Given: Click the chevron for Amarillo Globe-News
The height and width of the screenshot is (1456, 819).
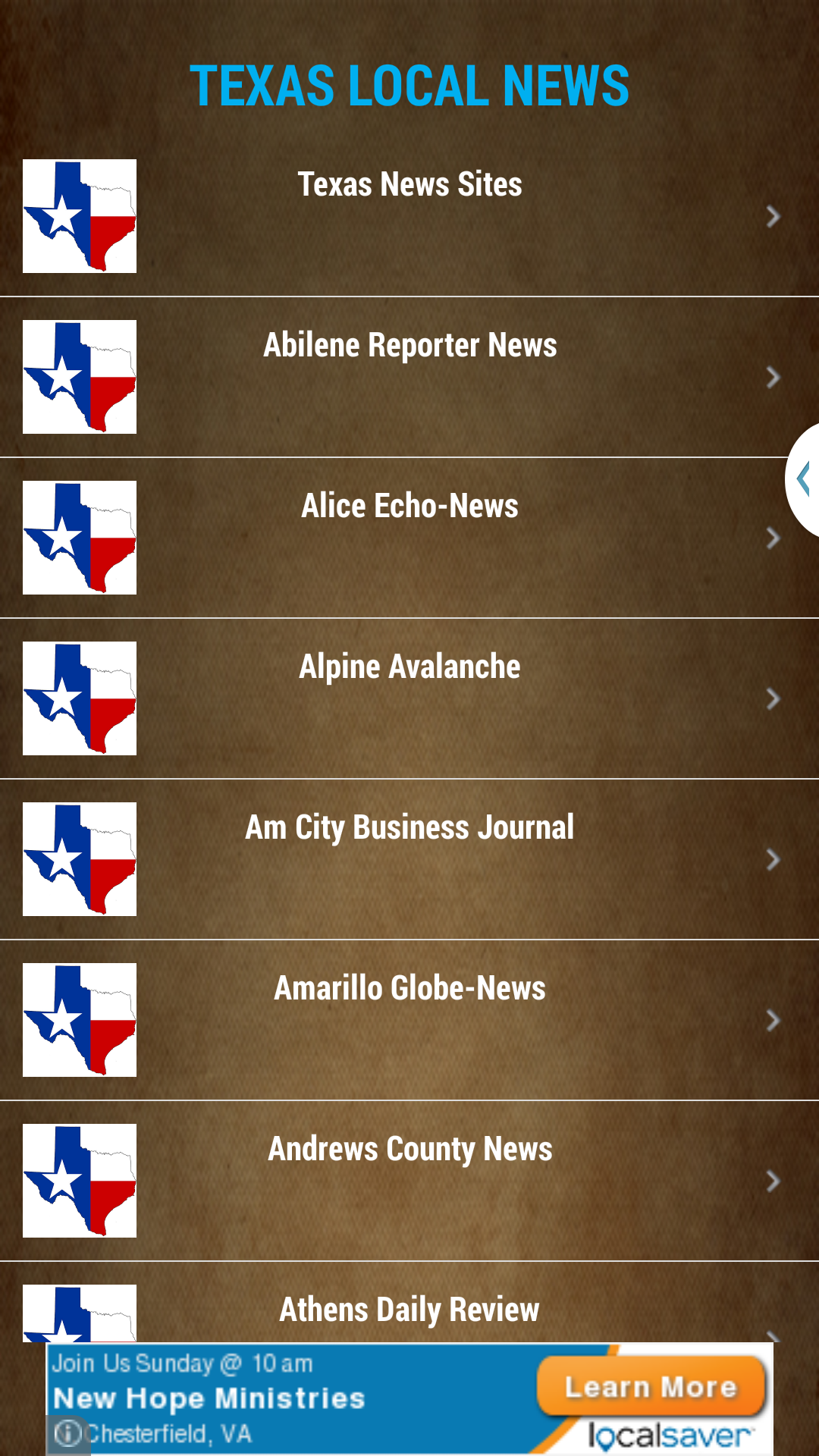Looking at the screenshot, I should [773, 1020].
